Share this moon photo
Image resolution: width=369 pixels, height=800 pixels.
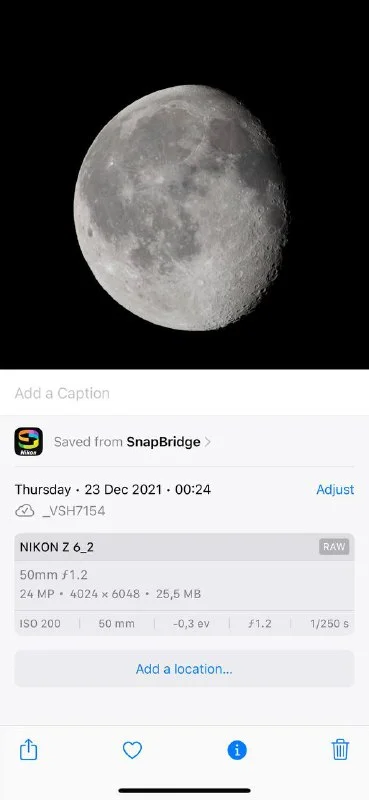[x=29, y=749]
